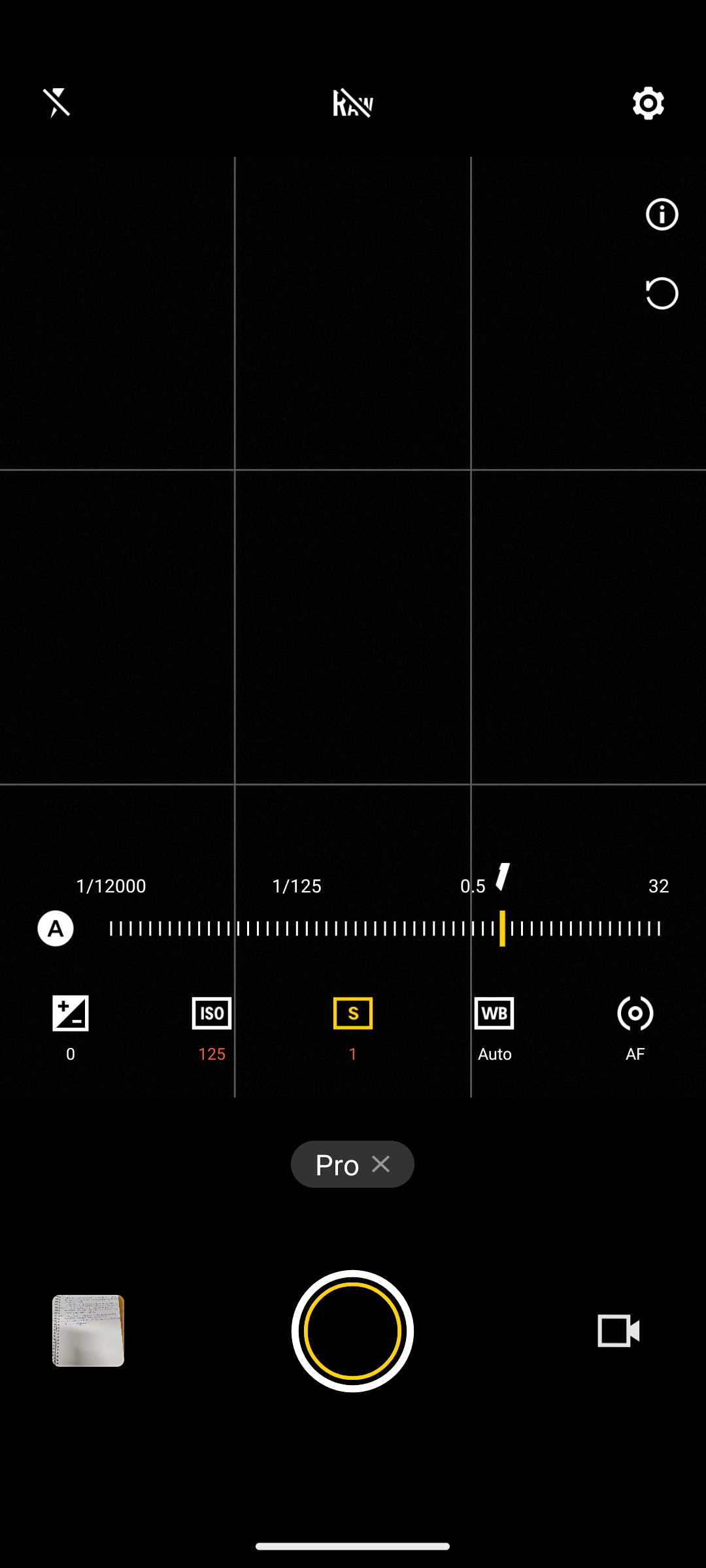
Task: Reset Pro mode parameters
Action: (662, 293)
